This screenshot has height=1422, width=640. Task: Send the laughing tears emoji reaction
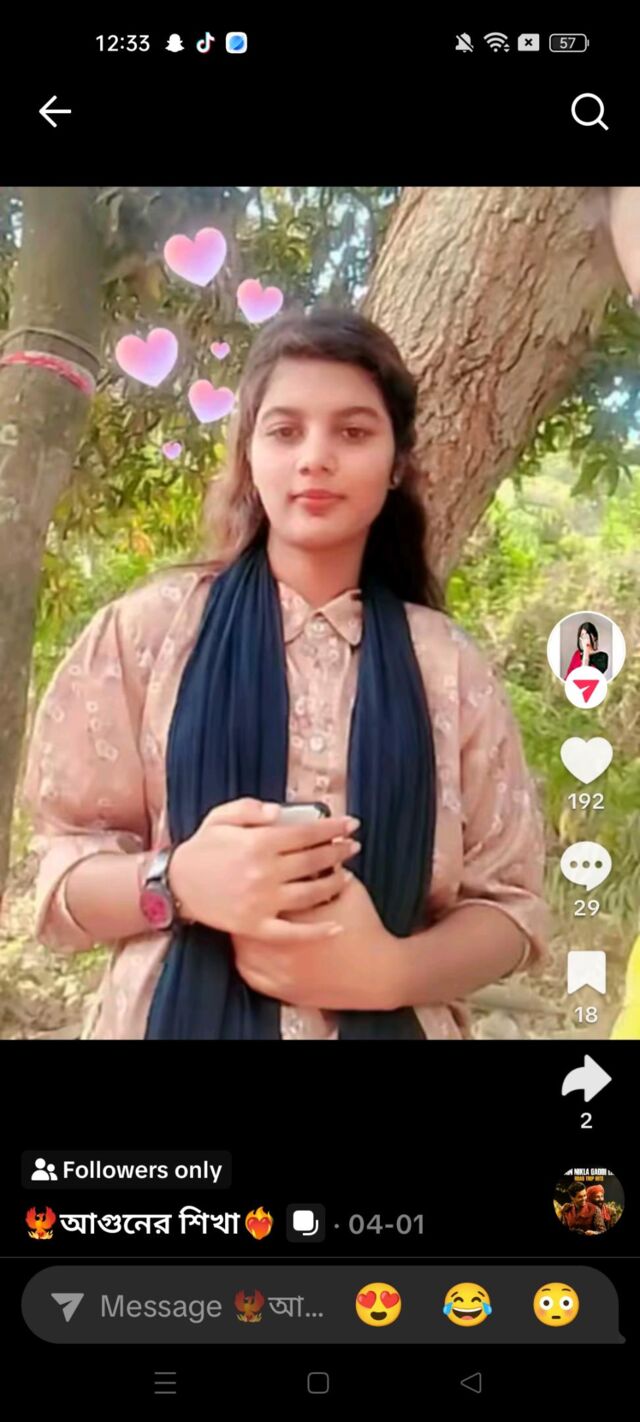click(467, 1305)
